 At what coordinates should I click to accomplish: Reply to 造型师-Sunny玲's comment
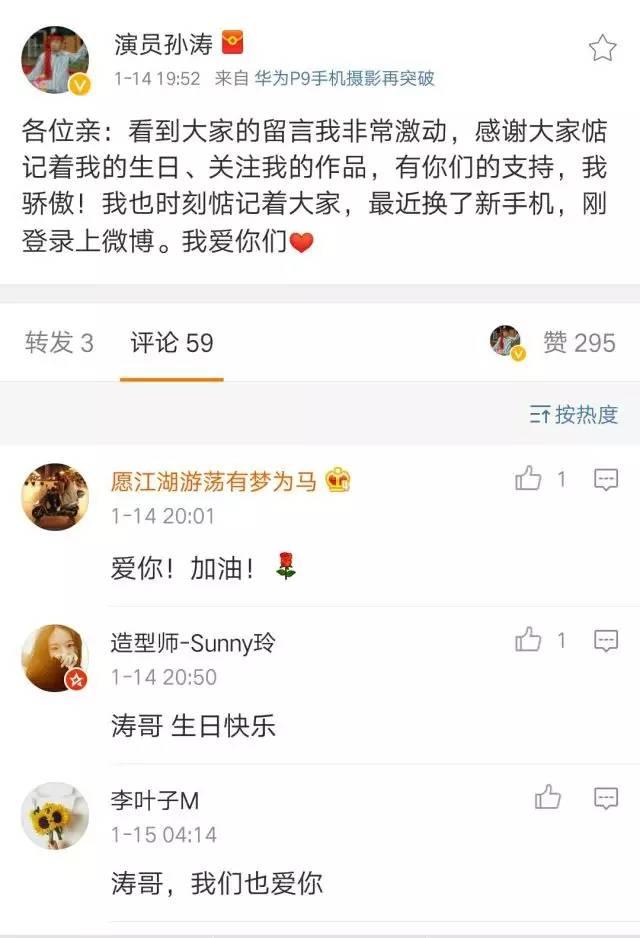(605, 640)
